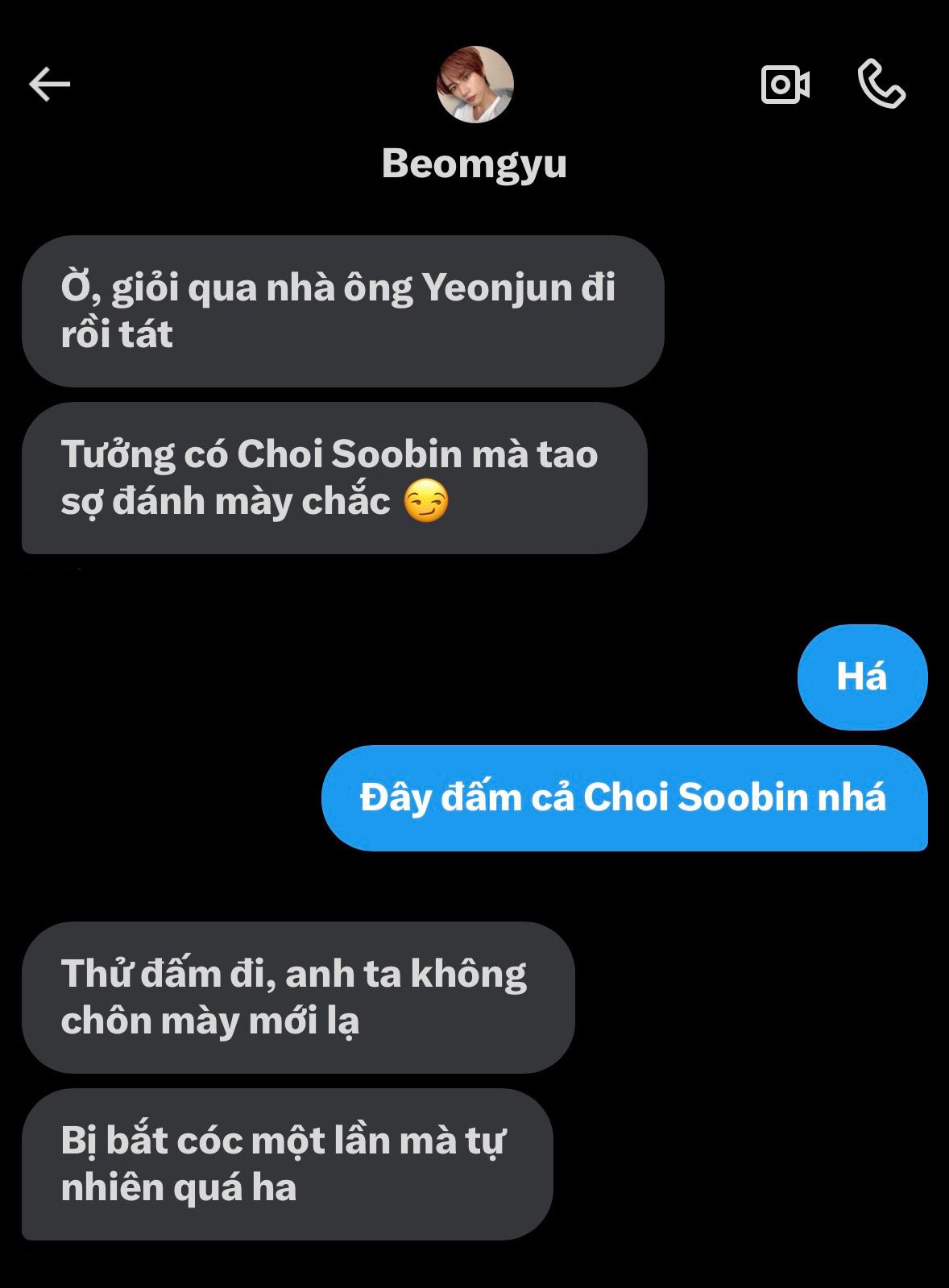
Task: Go back using the back arrow
Action: (x=50, y=84)
